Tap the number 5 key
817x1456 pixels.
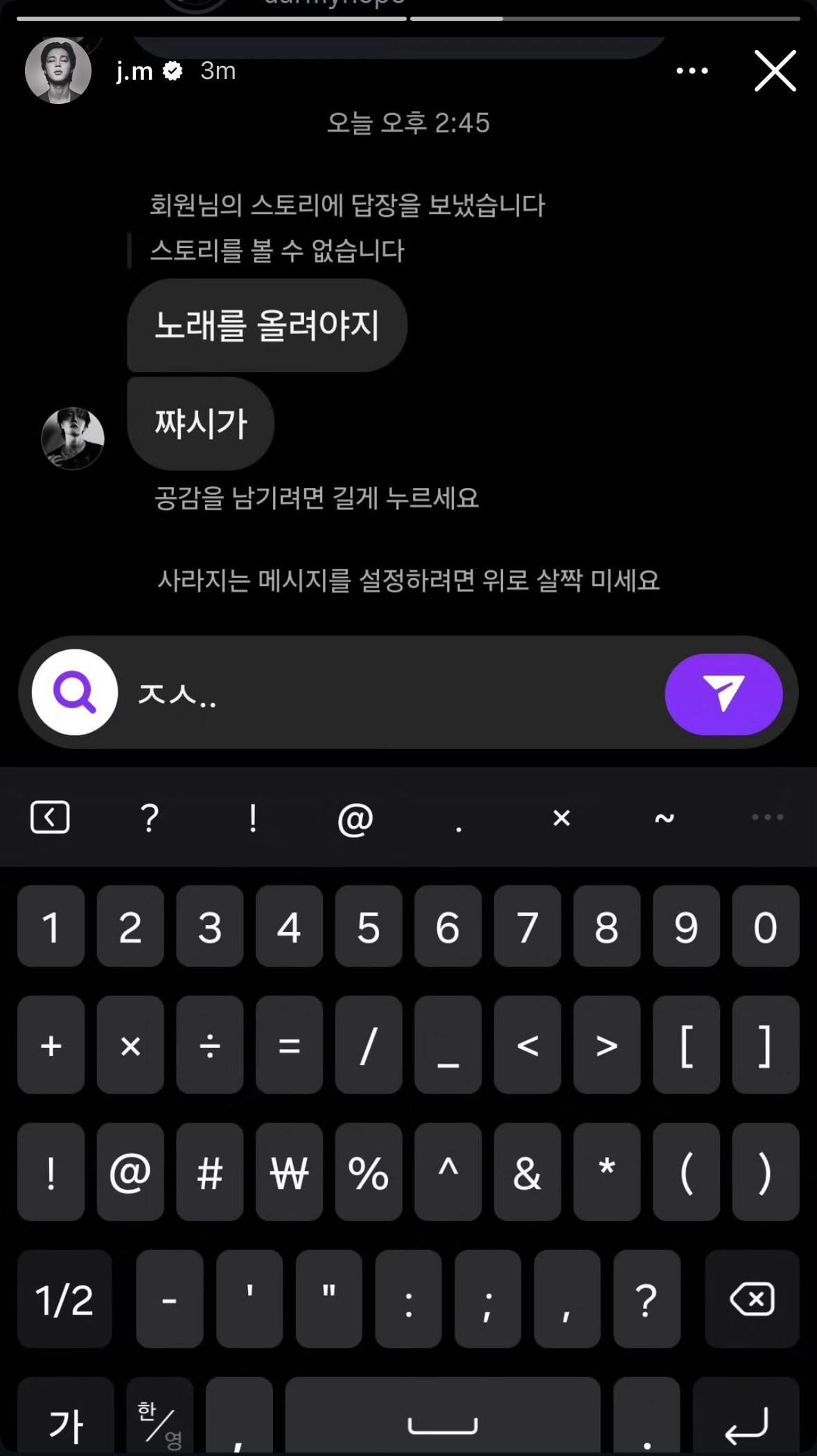[368, 927]
